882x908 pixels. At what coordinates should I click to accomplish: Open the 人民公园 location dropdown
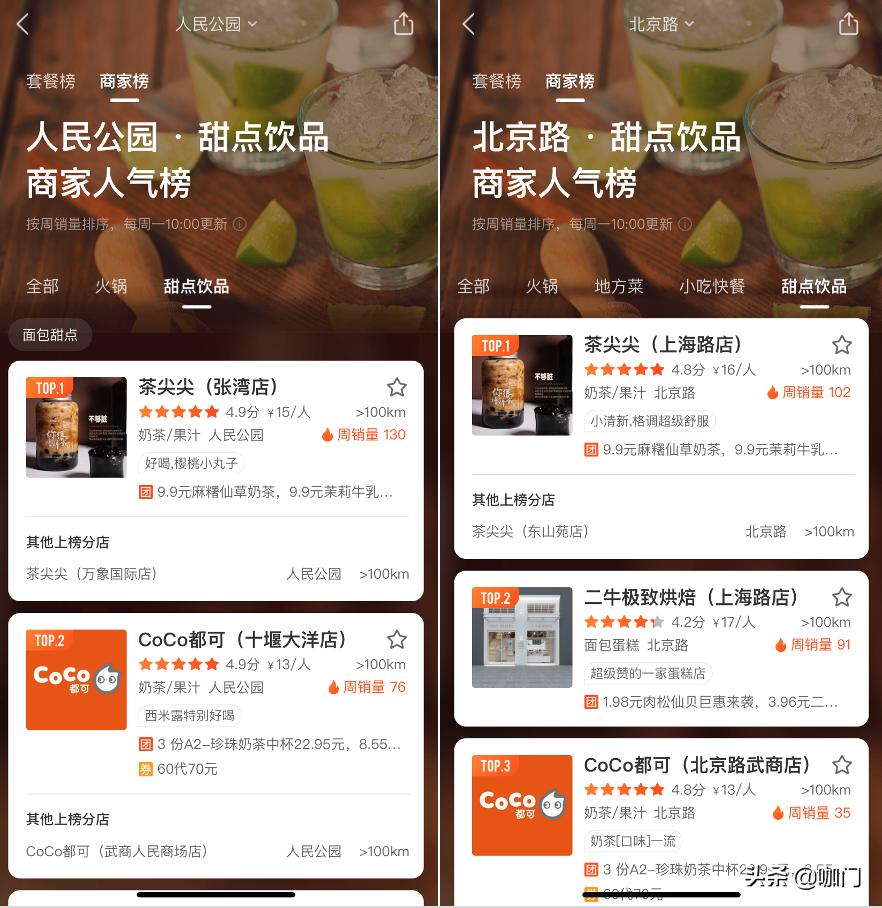click(x=216, y=23)
